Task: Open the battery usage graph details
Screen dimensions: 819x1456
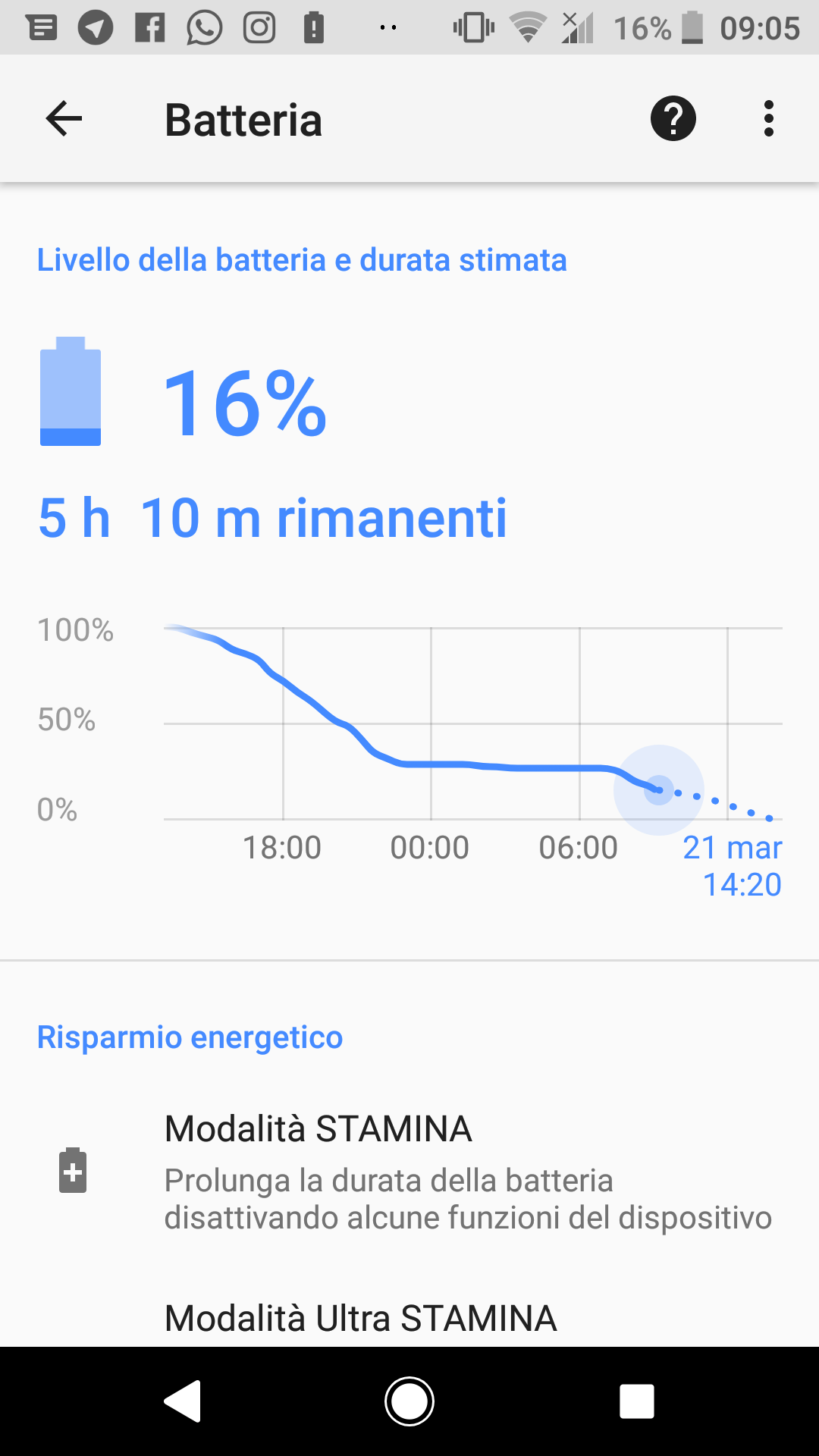Action: [x=409, y=758]
